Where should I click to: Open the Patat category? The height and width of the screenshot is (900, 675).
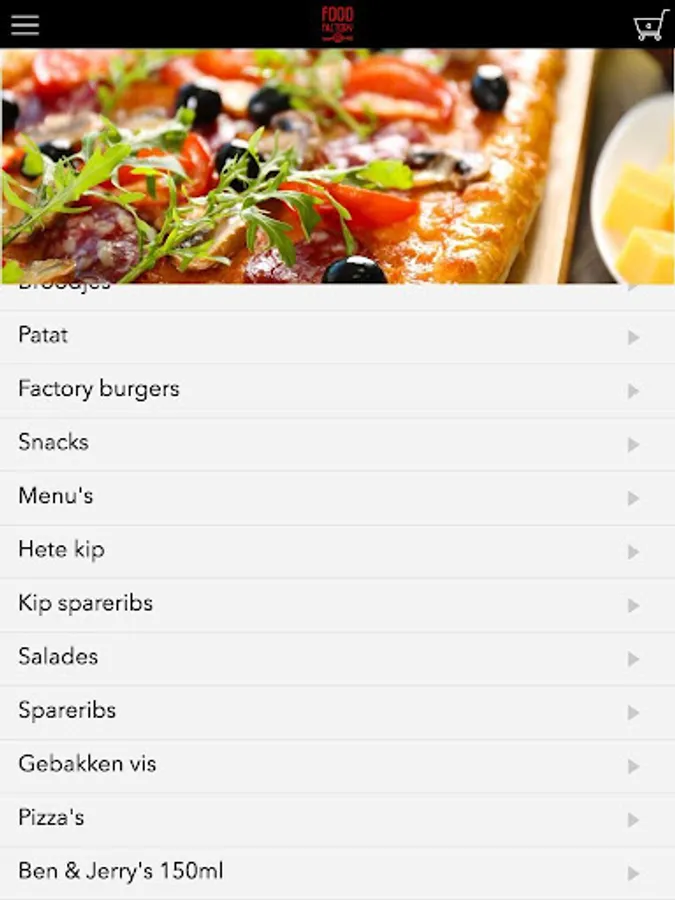[337, 336]
